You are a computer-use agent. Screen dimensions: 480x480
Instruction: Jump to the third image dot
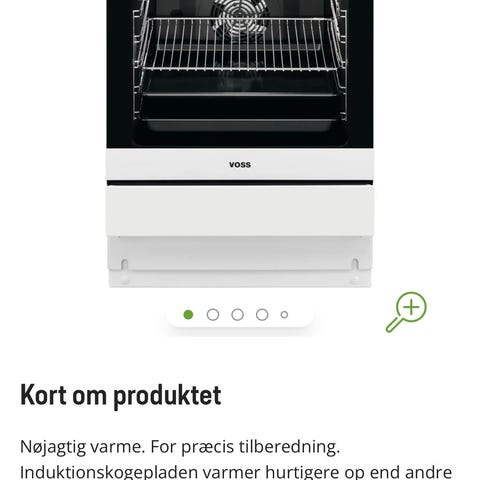(x=237, y=315)
